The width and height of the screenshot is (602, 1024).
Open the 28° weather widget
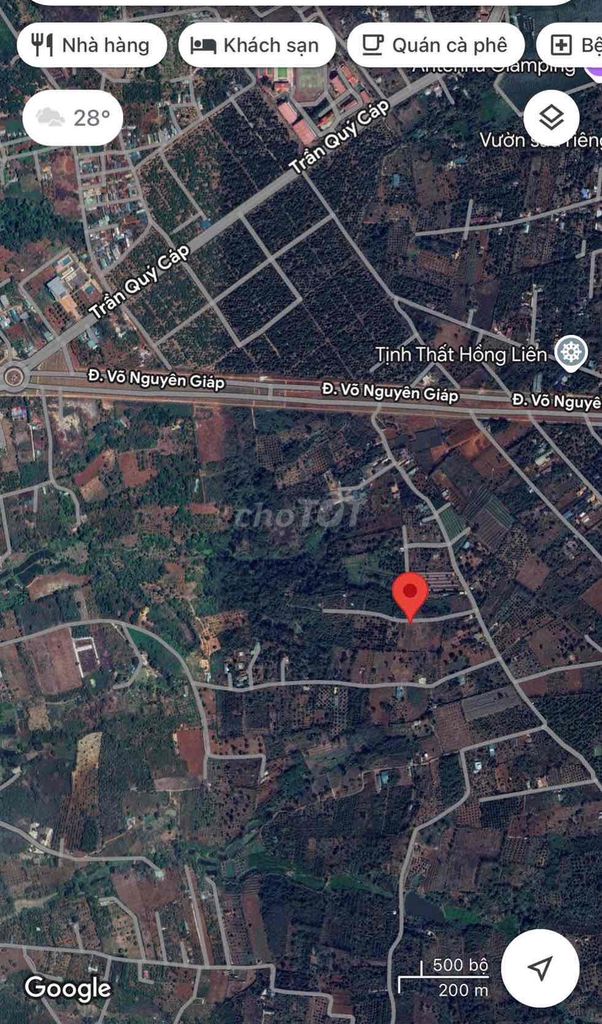click(73, 118)
